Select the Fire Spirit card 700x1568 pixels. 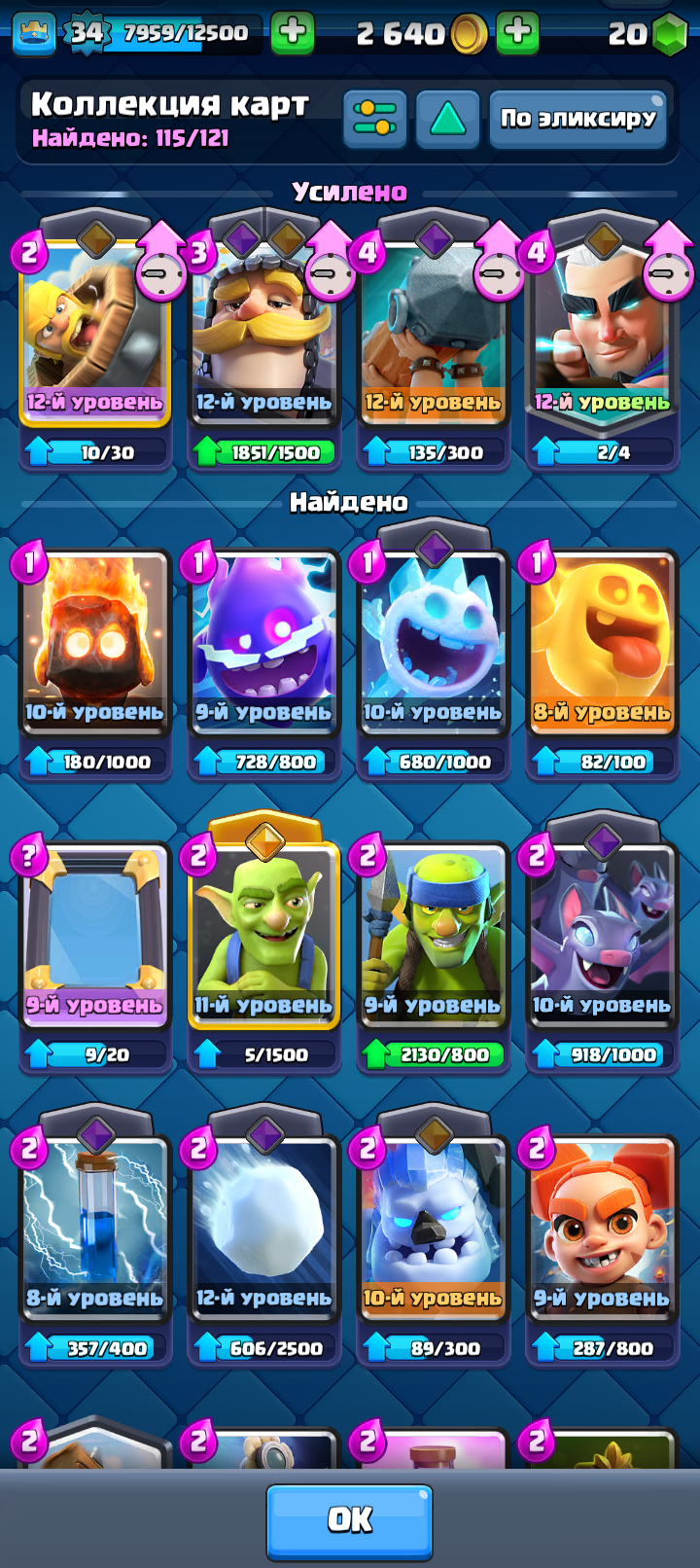click(x=94, y=642)
